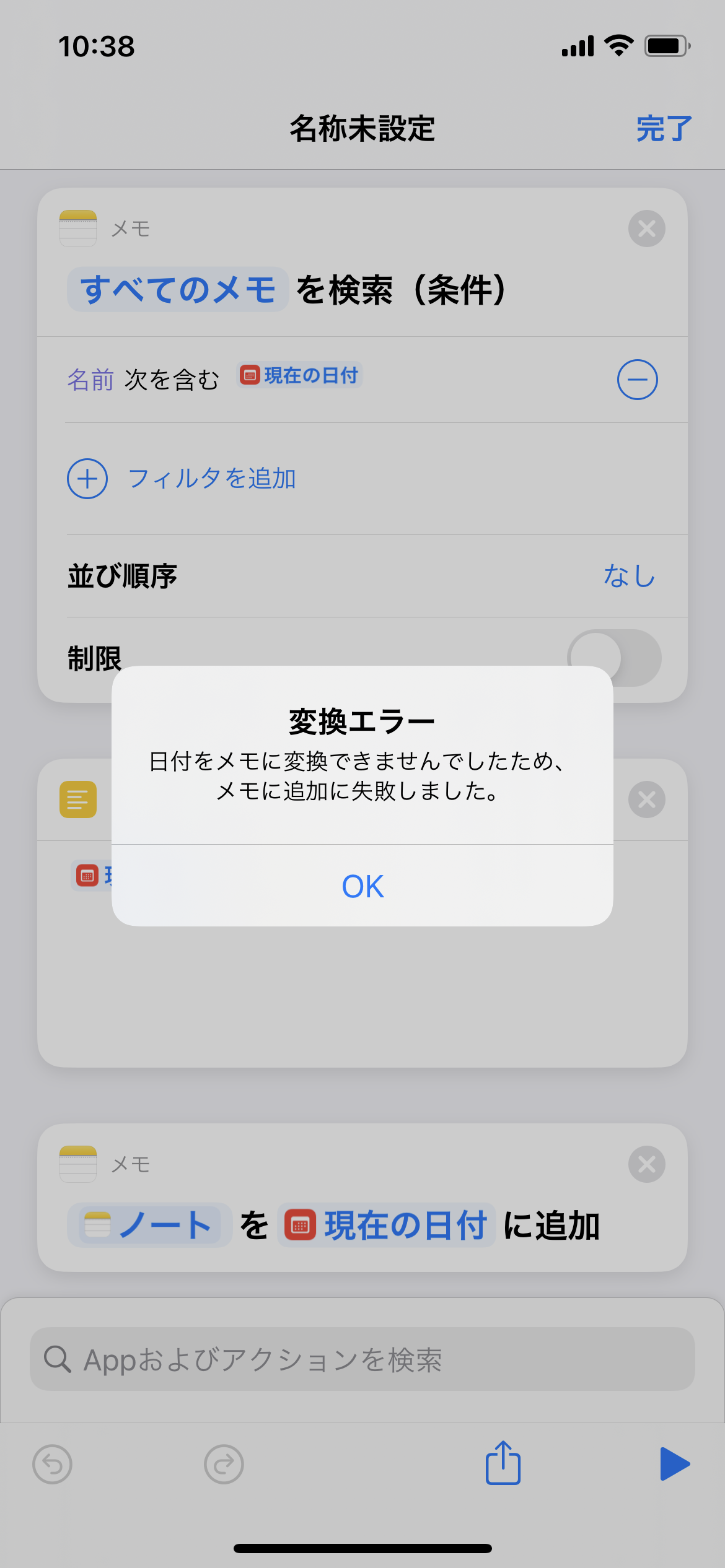Image resolution: width=725 pixels, height=1568 pixels.
Task: Remove the メモ search action
Action: pyautogui.click(x=646, y=229)
